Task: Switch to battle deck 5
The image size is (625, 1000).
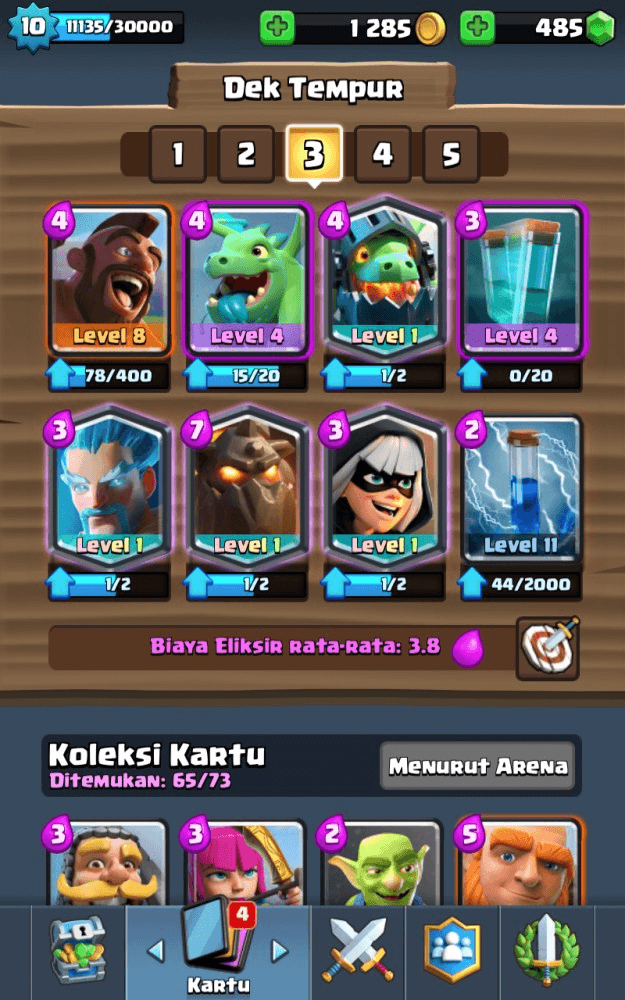Action: click(x=451, y=154)
